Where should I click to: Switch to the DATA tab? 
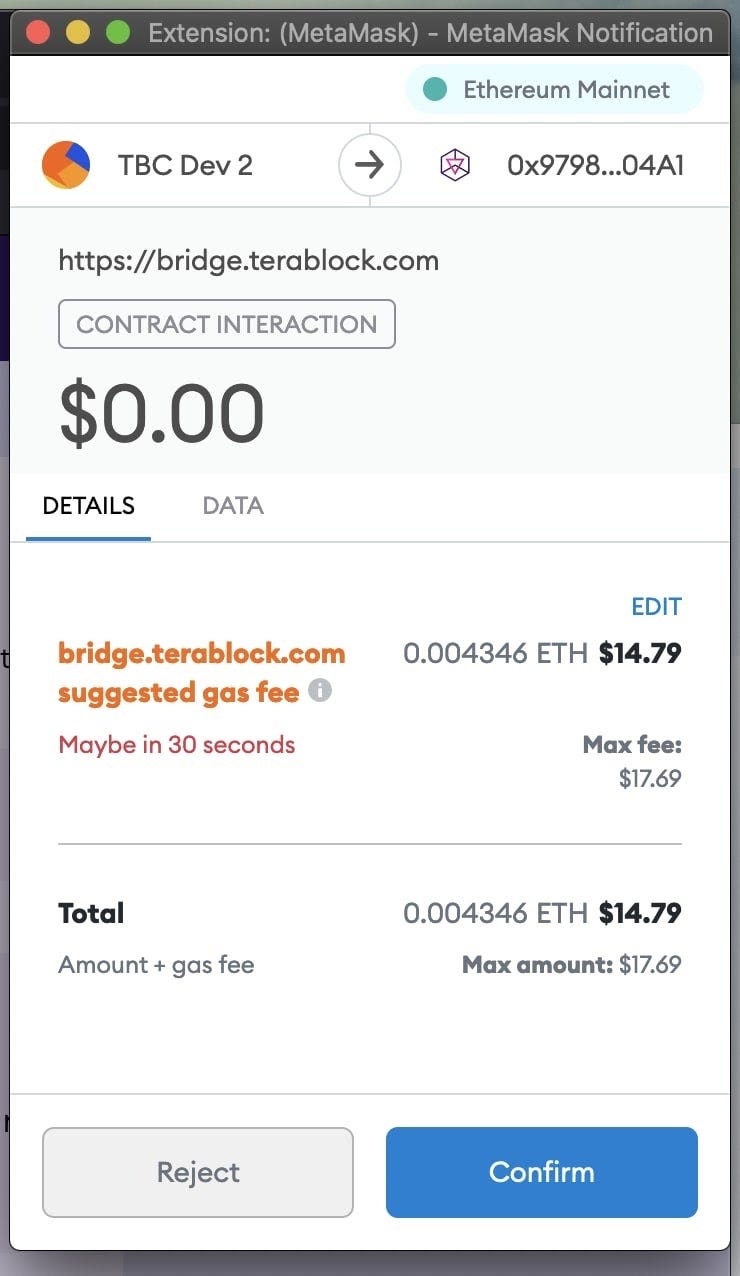point(232,506)
